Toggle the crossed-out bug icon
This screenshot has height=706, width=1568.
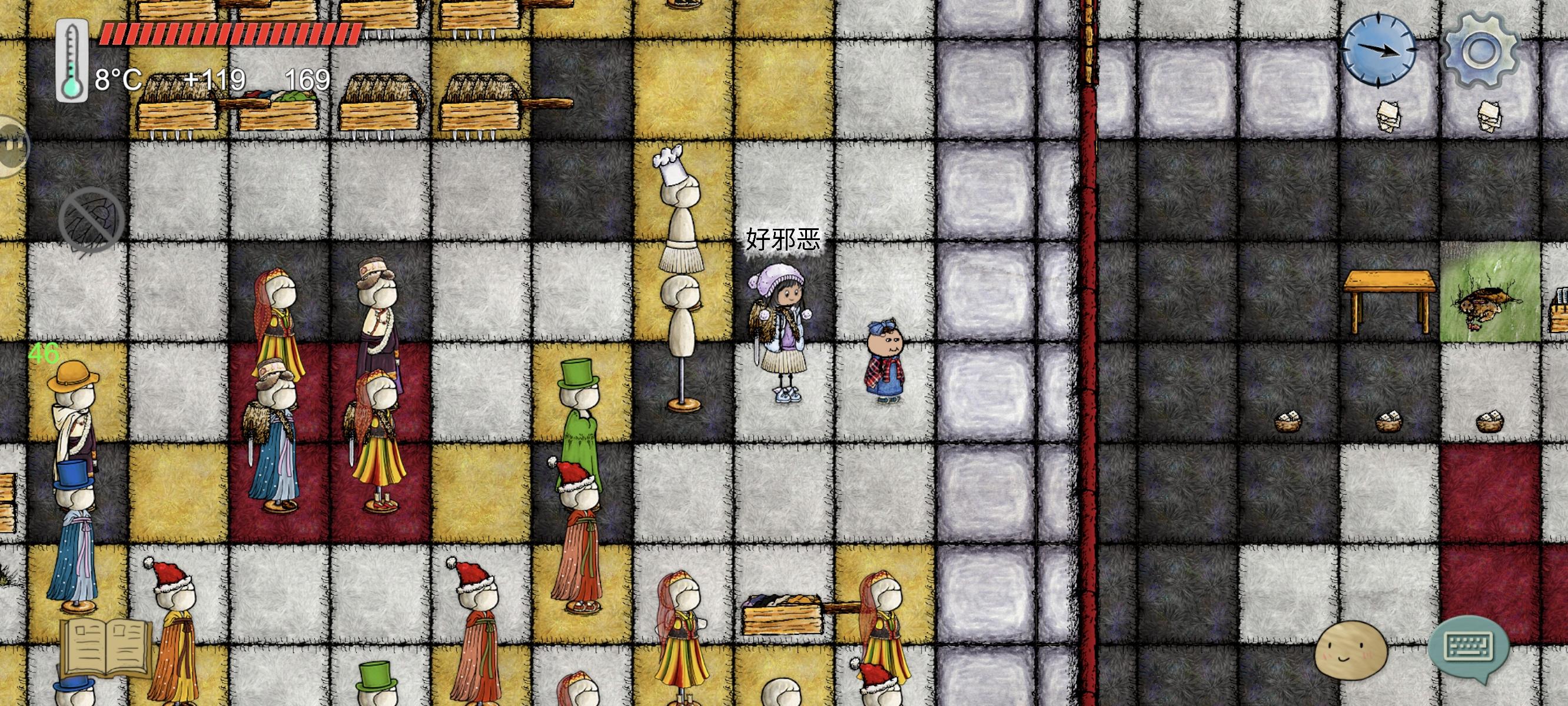click(x=91, y=220)
